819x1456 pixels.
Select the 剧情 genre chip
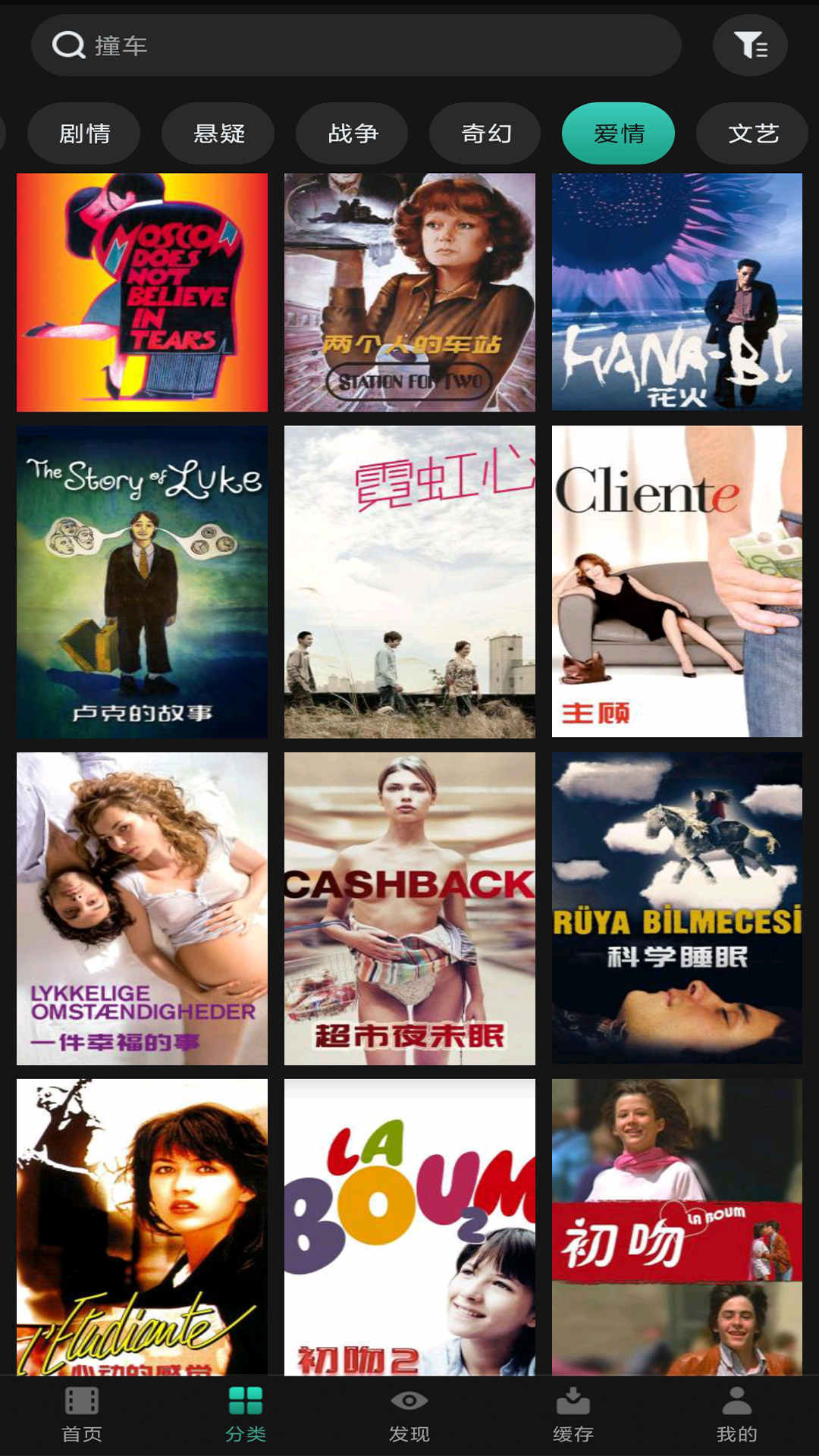point(84,133)
